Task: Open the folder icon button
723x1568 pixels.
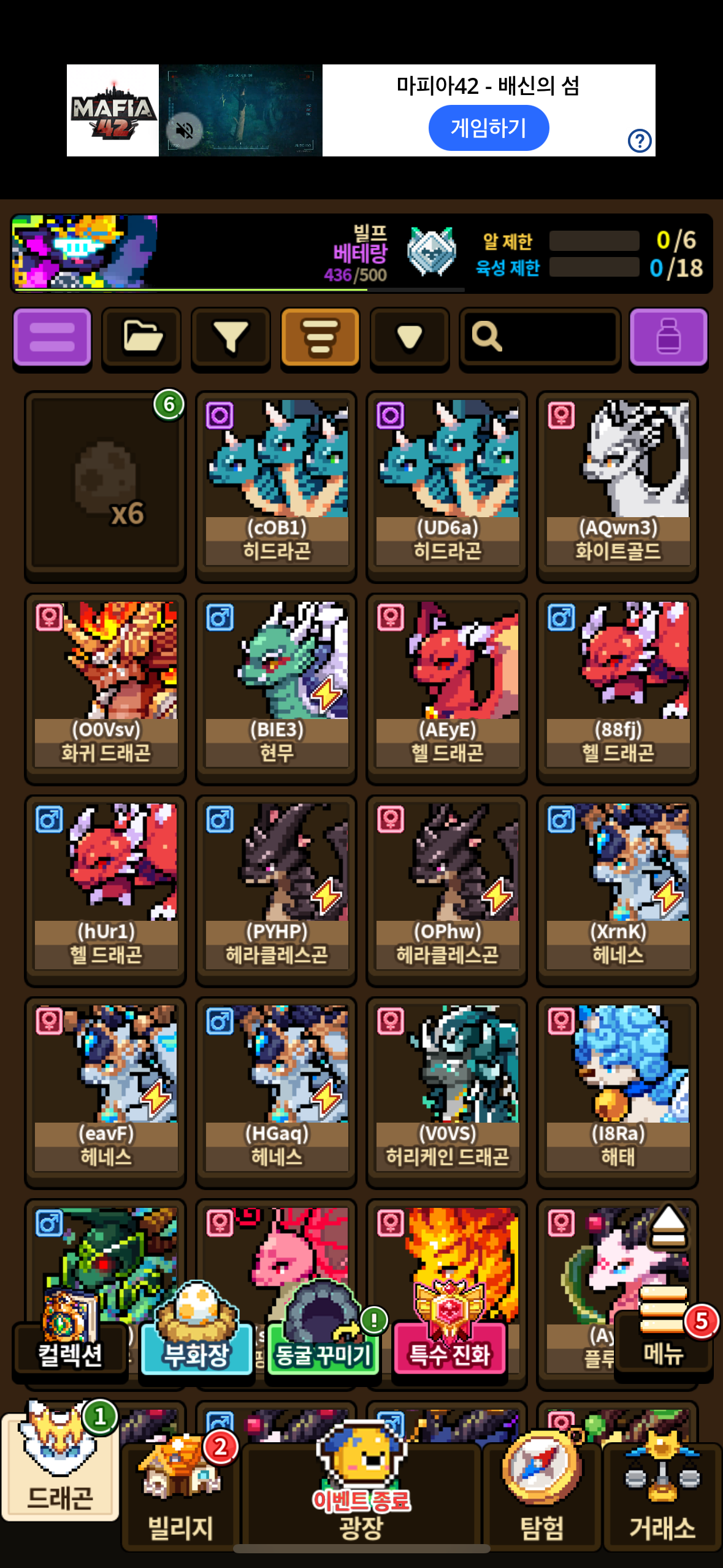Action: click(142, 338)
